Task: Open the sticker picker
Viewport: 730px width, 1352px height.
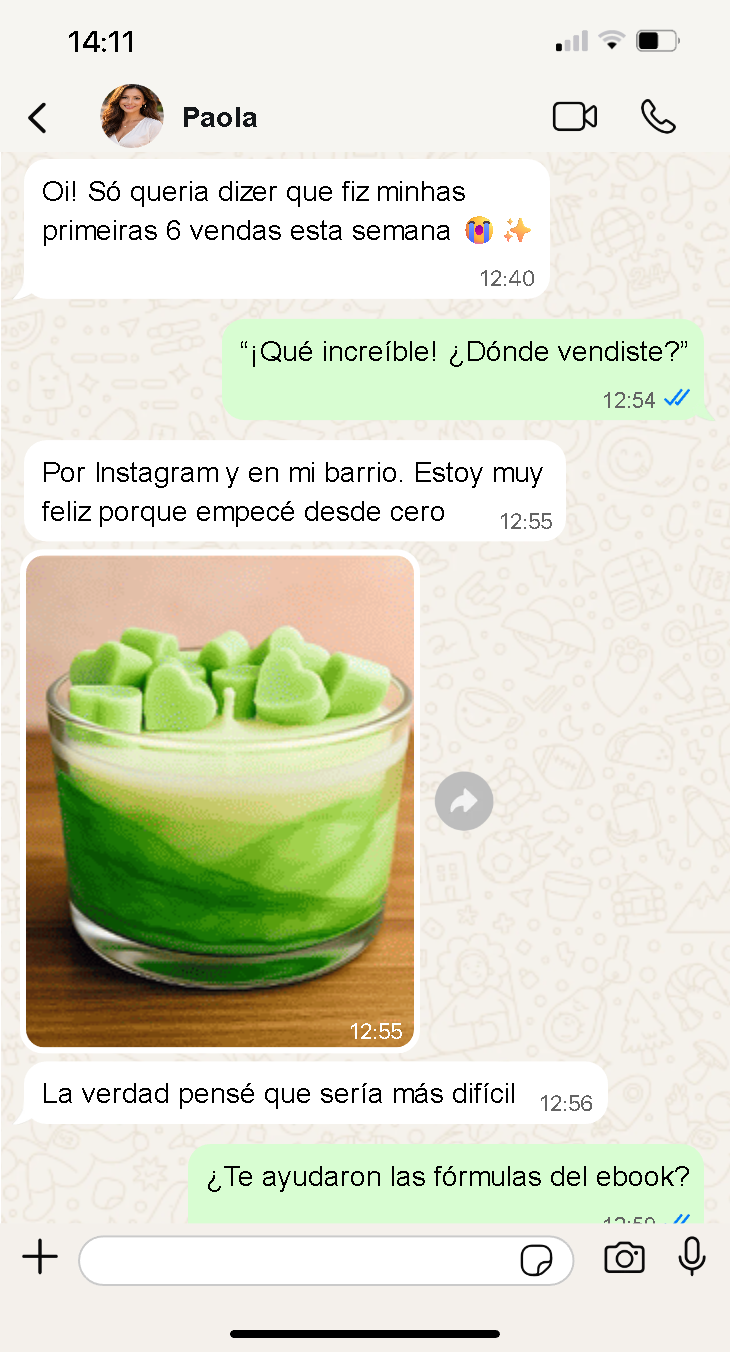Action: point(537,1260)
